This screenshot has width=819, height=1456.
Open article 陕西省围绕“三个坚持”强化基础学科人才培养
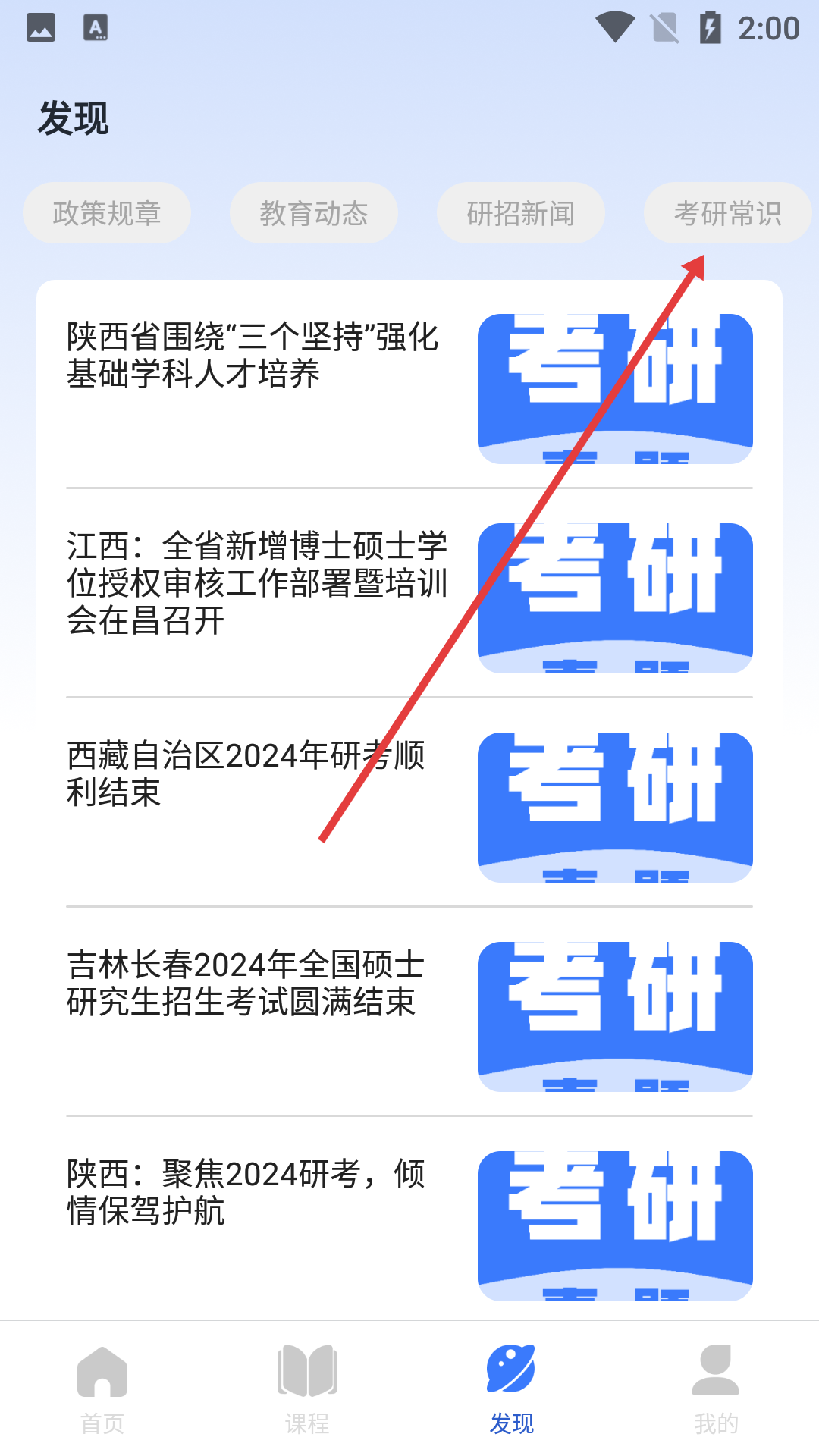click(x=253, y=355)
